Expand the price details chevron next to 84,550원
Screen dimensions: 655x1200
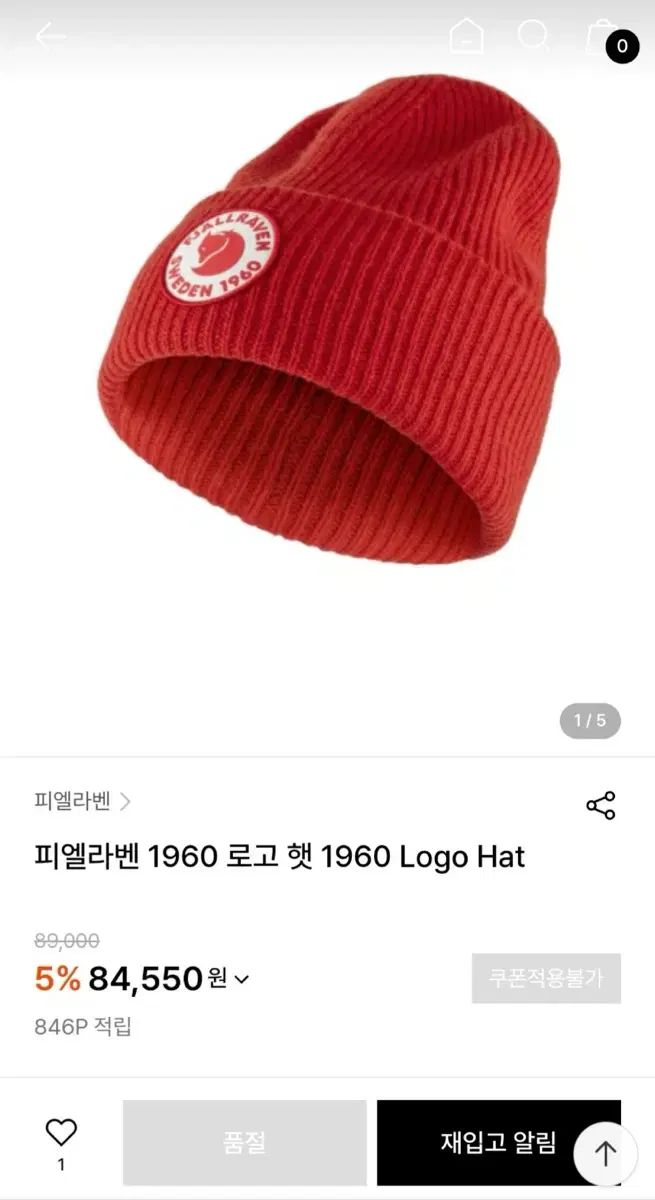(x=241, y=980)
